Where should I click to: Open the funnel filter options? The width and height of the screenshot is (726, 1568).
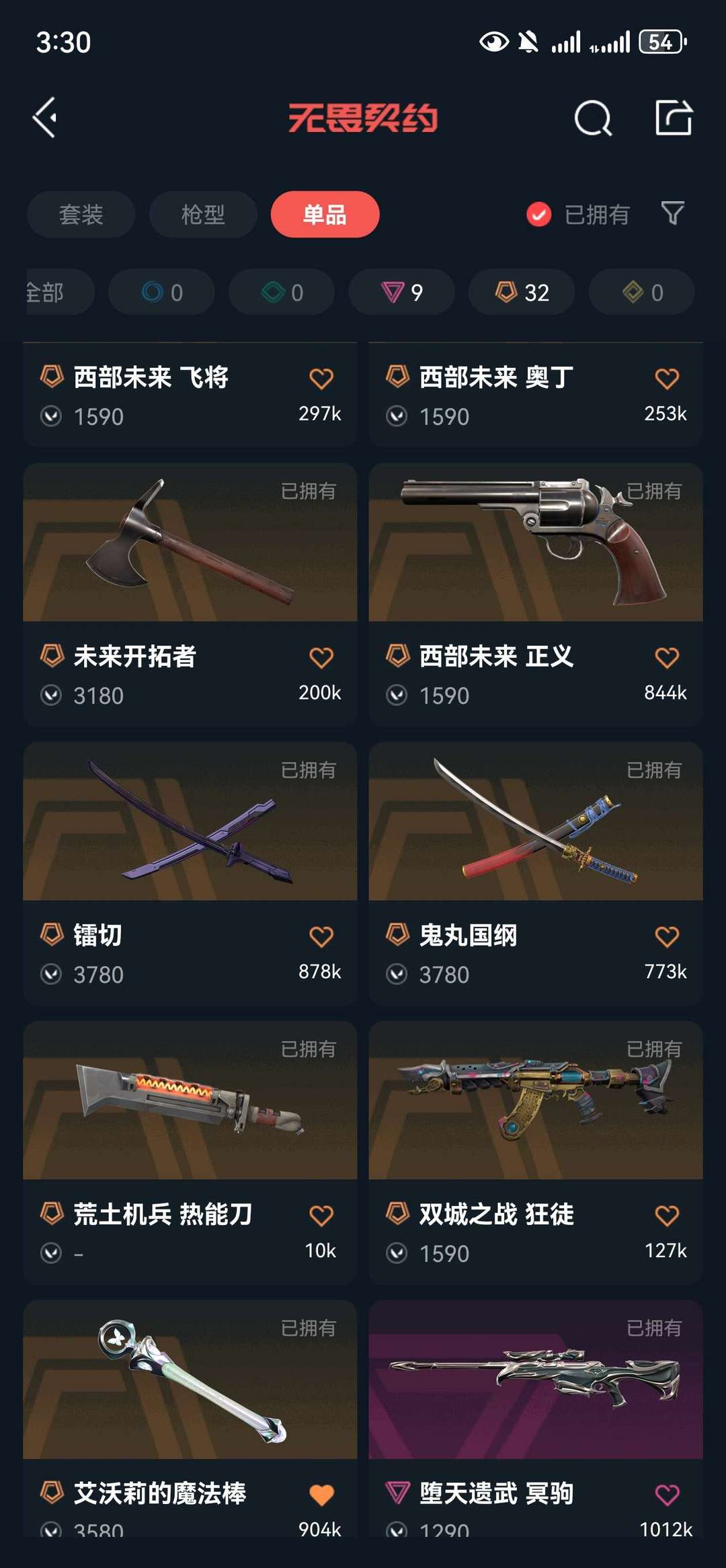pos(672,213)
